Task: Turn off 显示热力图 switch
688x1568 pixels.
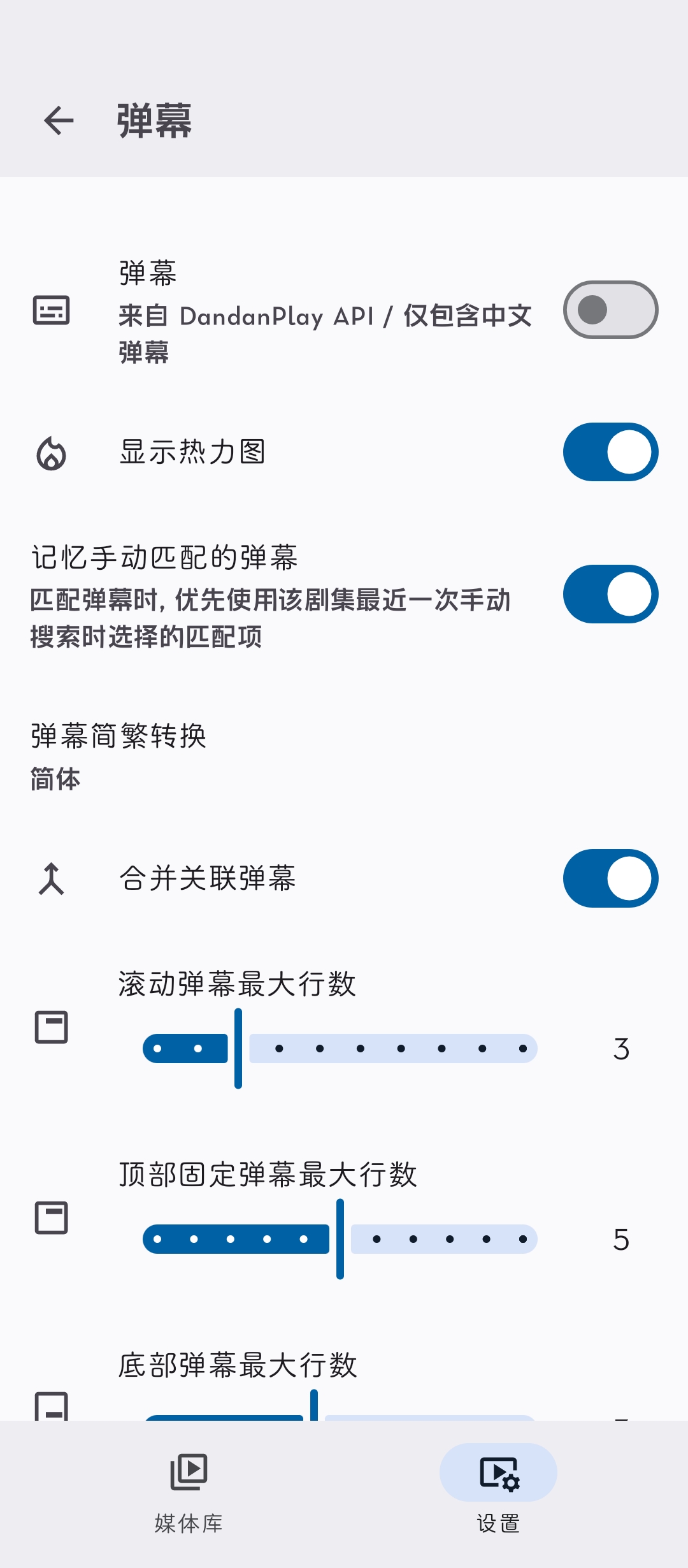Action: click(x=610, y=452)
